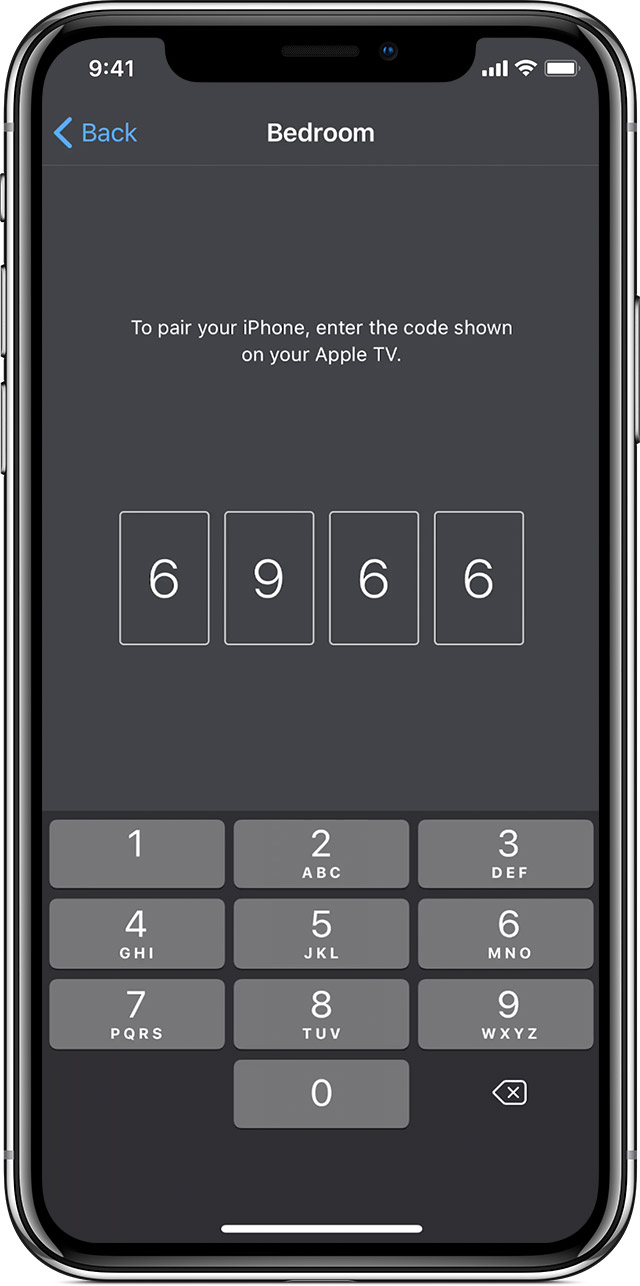Screen dimensions: 640x1286
Task: Tap the 2 ABC key
Action: [x=321, y=854]
